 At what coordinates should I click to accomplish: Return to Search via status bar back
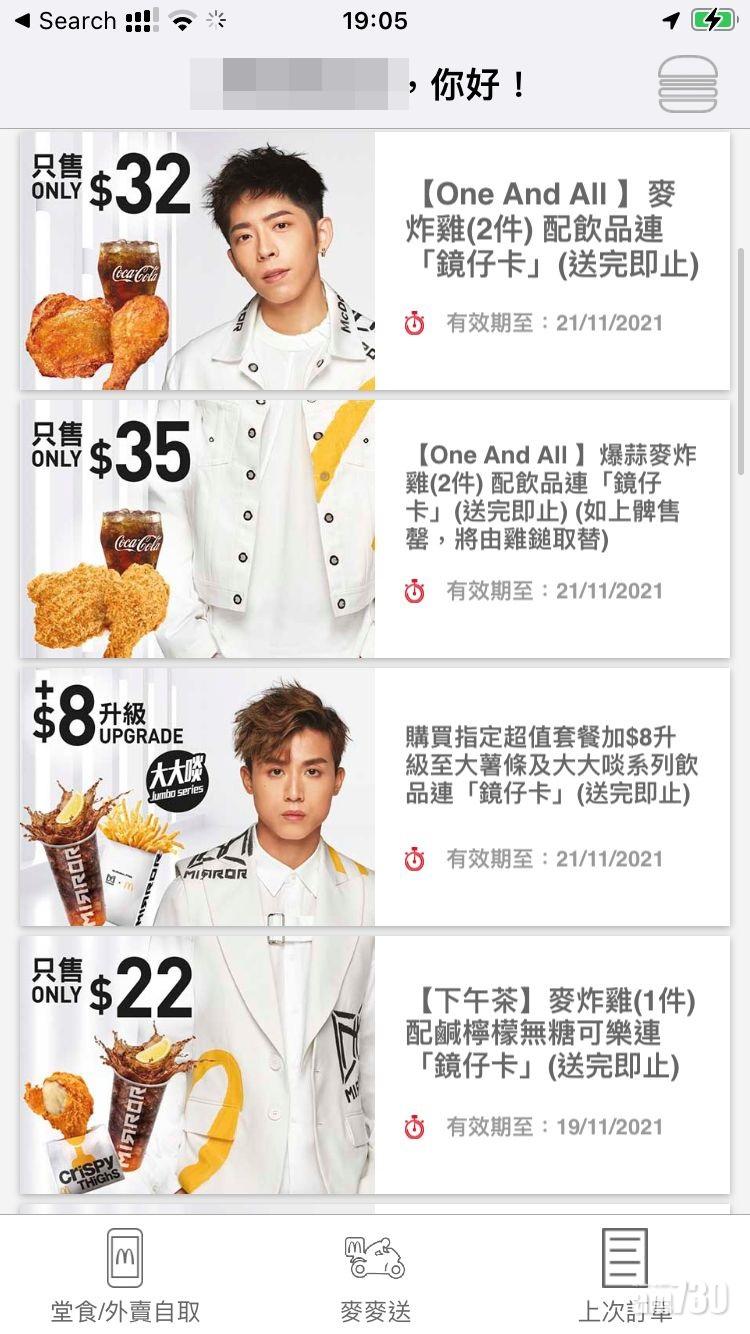pyautogui.click(x=66, y=21)
